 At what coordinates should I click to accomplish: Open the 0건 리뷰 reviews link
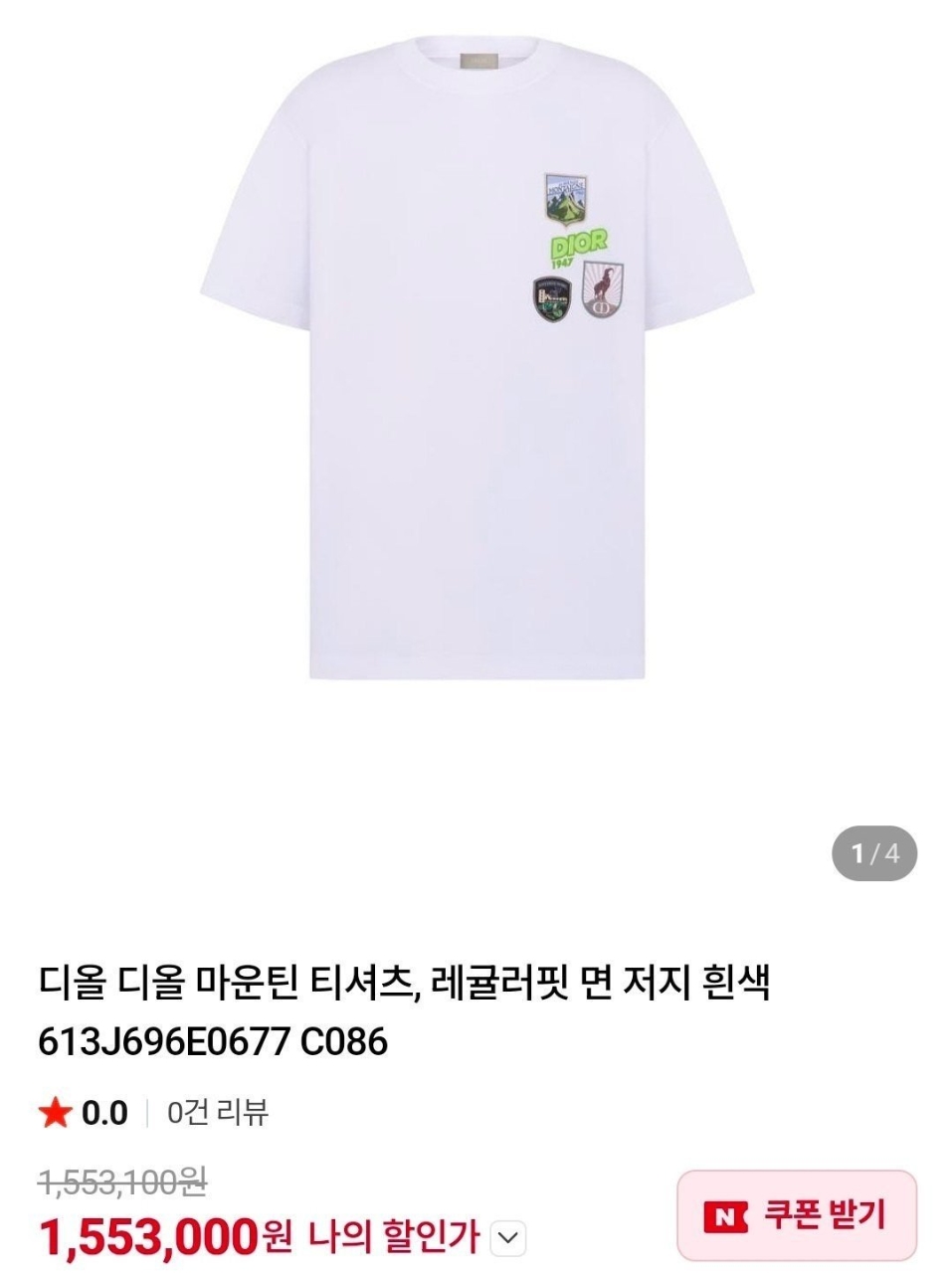[x=217, y=1112]
